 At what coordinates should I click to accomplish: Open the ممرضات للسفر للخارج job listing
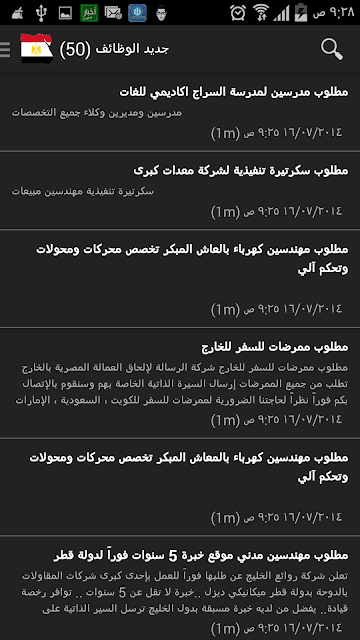click(180, 383)
